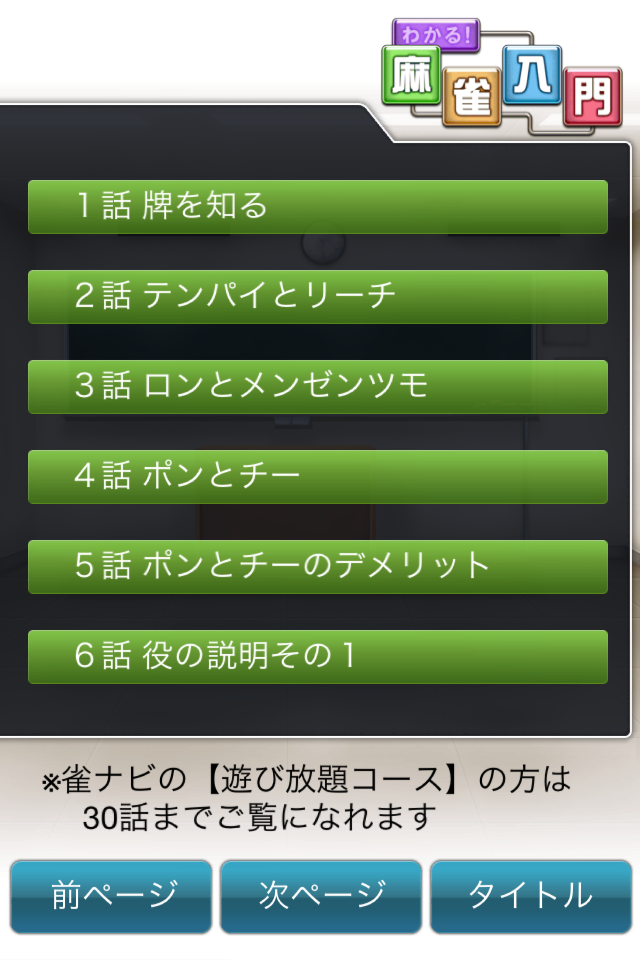Screen dimensions: 640x960
Task: Select 2話 テンパイとリーチ
Action: click(317, 297)
